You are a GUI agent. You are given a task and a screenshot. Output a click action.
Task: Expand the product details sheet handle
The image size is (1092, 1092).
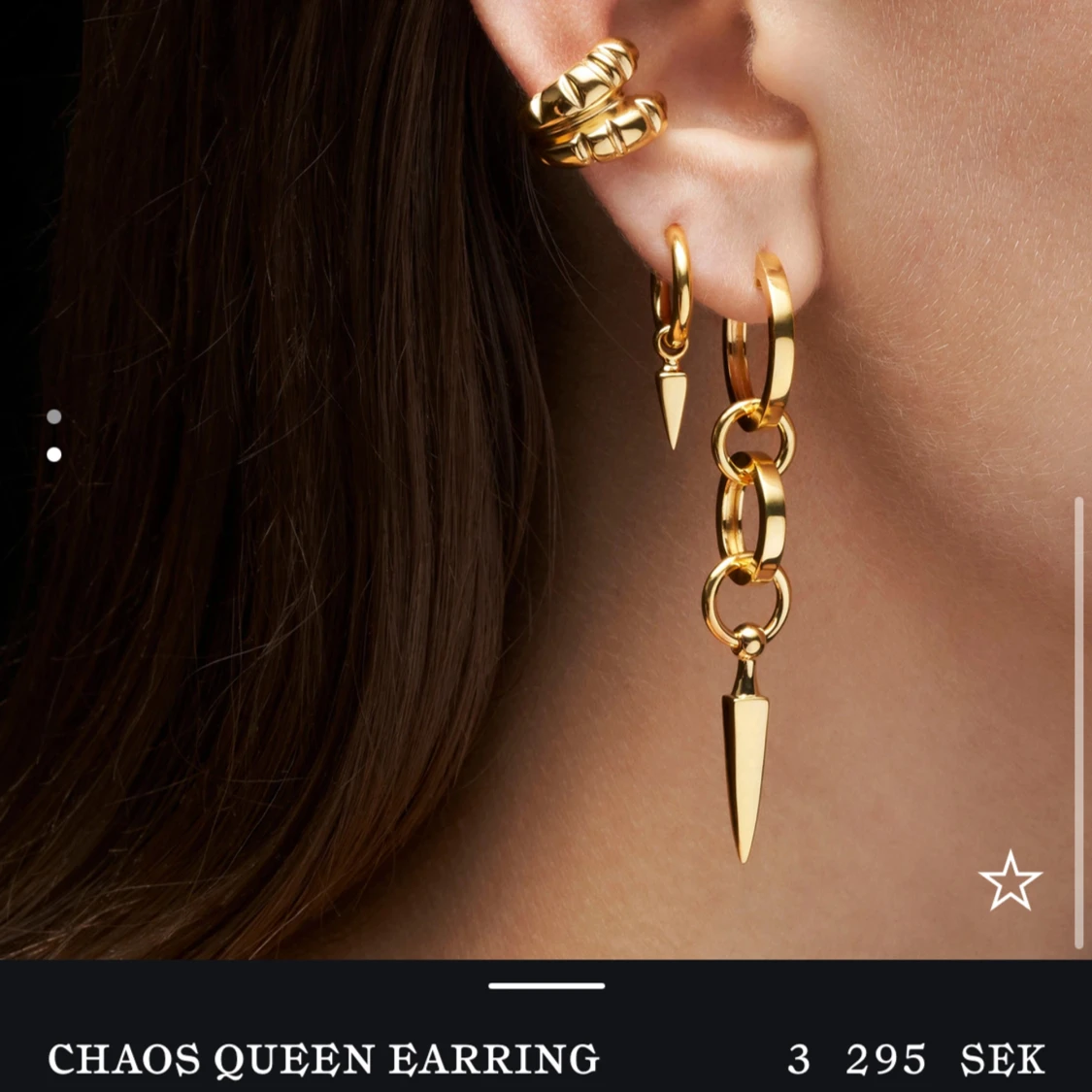[x=546, y=985]
